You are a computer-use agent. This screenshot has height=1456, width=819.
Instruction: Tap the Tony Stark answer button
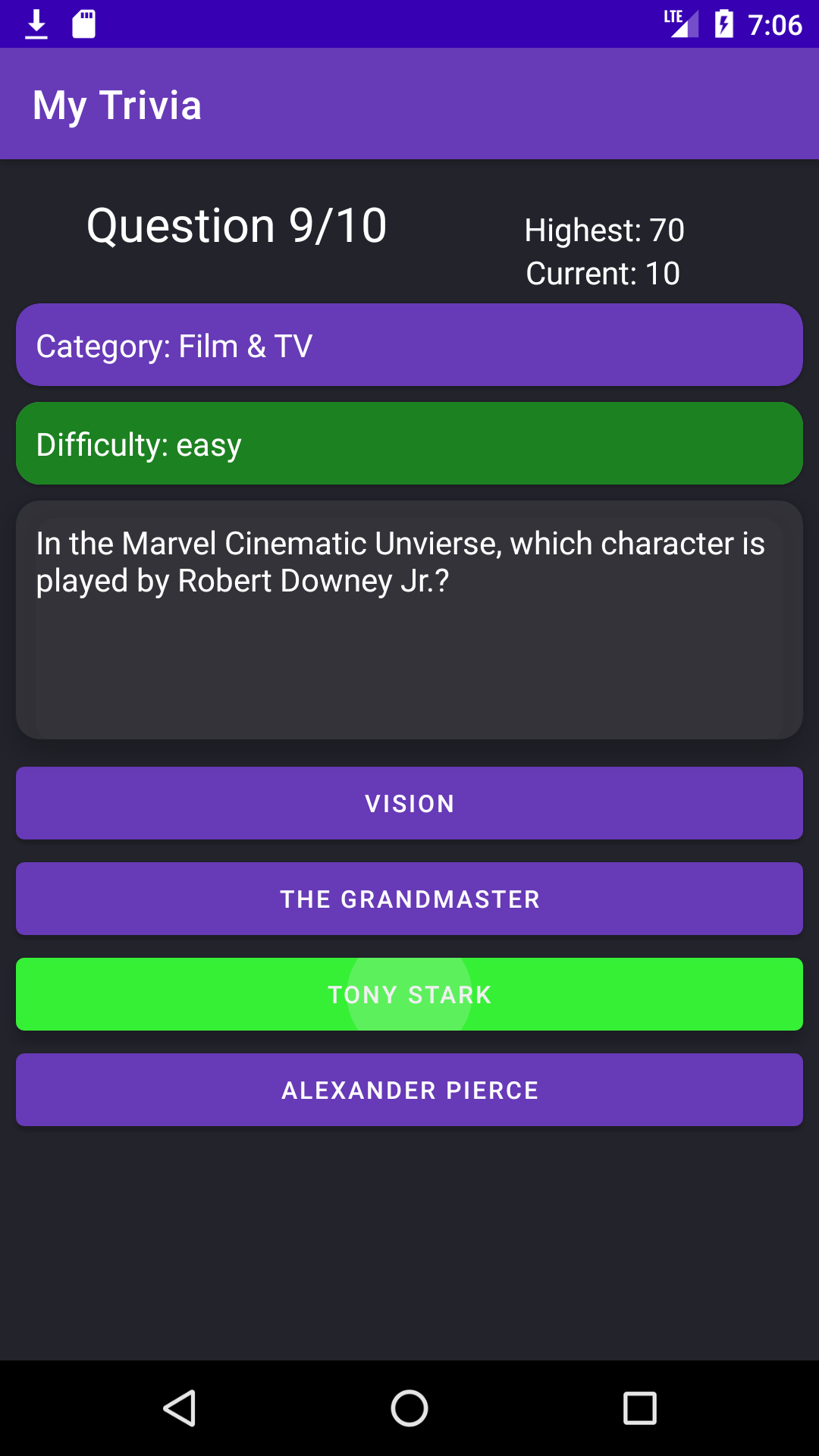409,994
